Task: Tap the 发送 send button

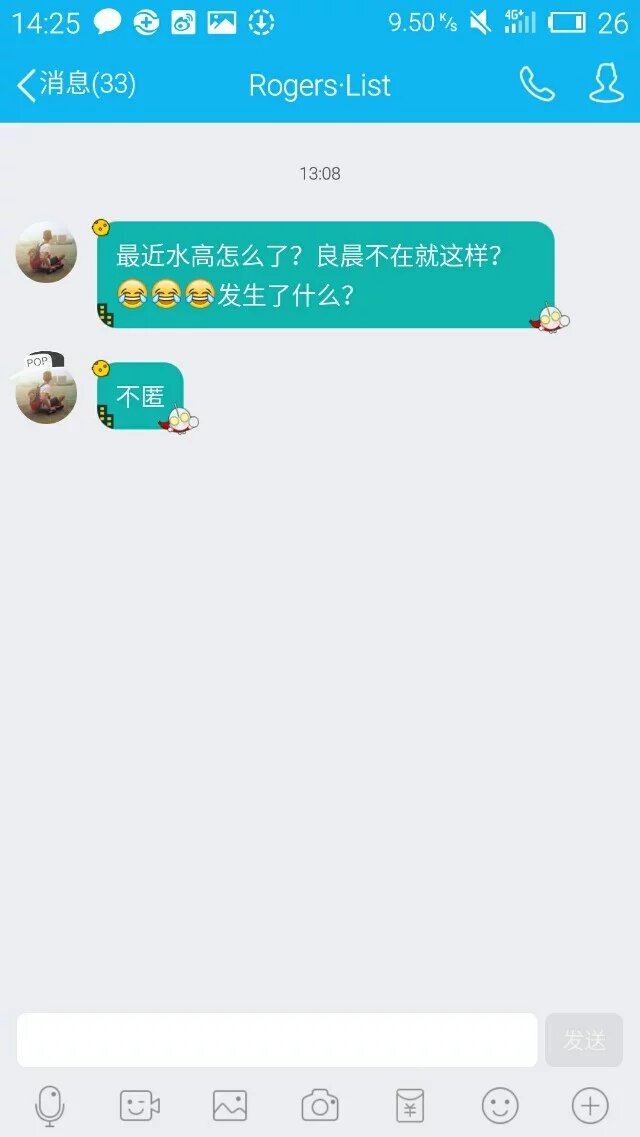Action: (x=584, y=1040)
